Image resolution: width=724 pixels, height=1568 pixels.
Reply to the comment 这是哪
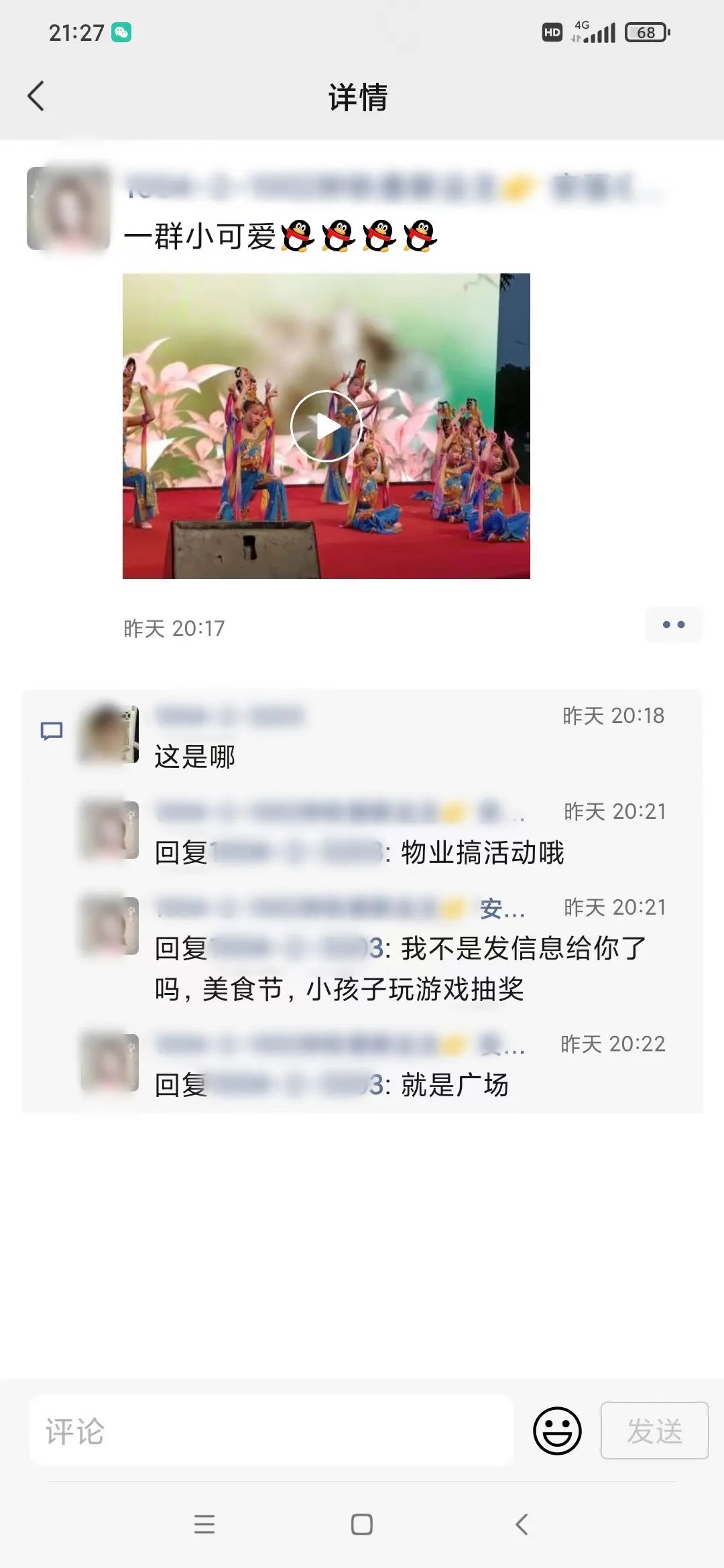195,757
